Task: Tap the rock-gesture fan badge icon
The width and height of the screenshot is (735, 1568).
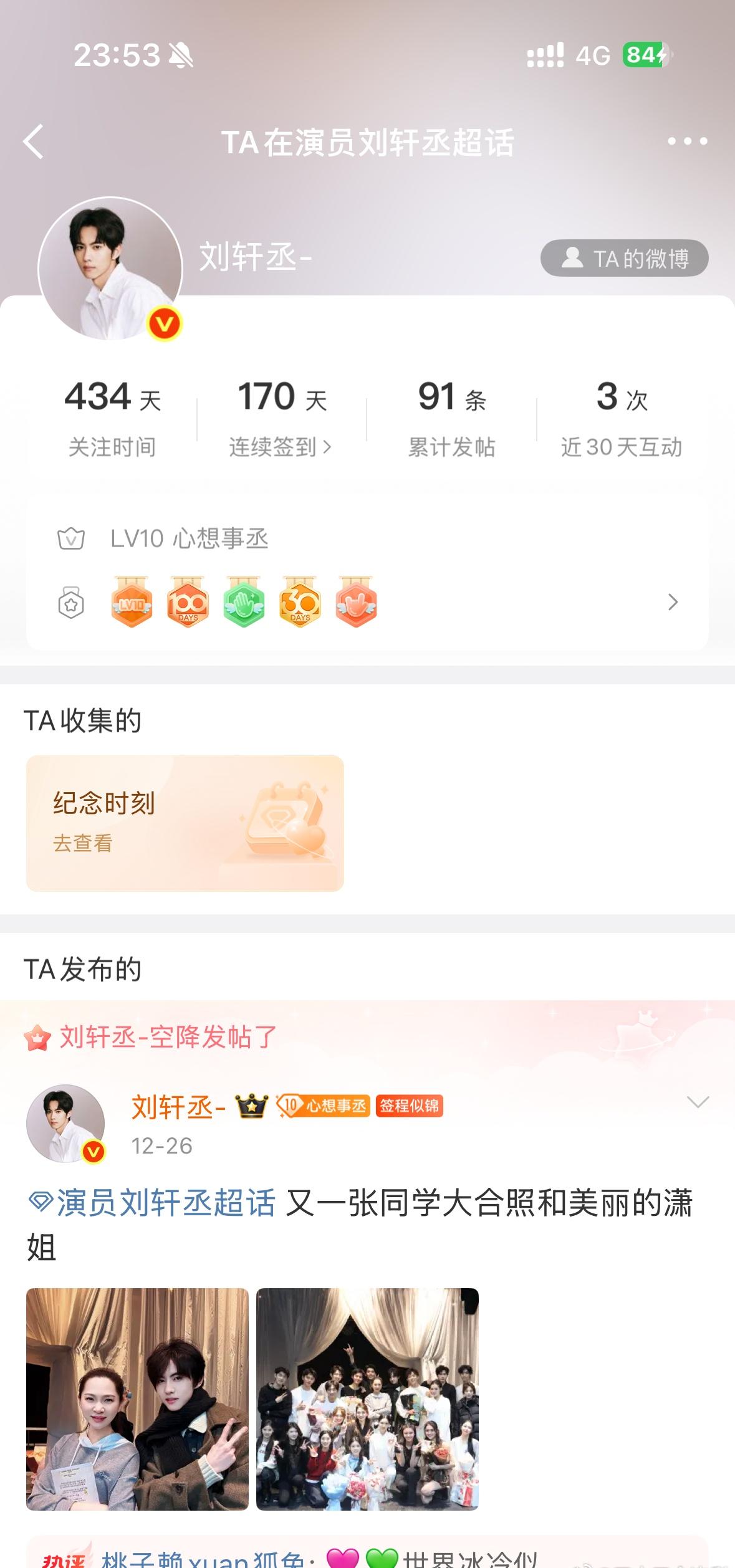Action: point(355,601)
